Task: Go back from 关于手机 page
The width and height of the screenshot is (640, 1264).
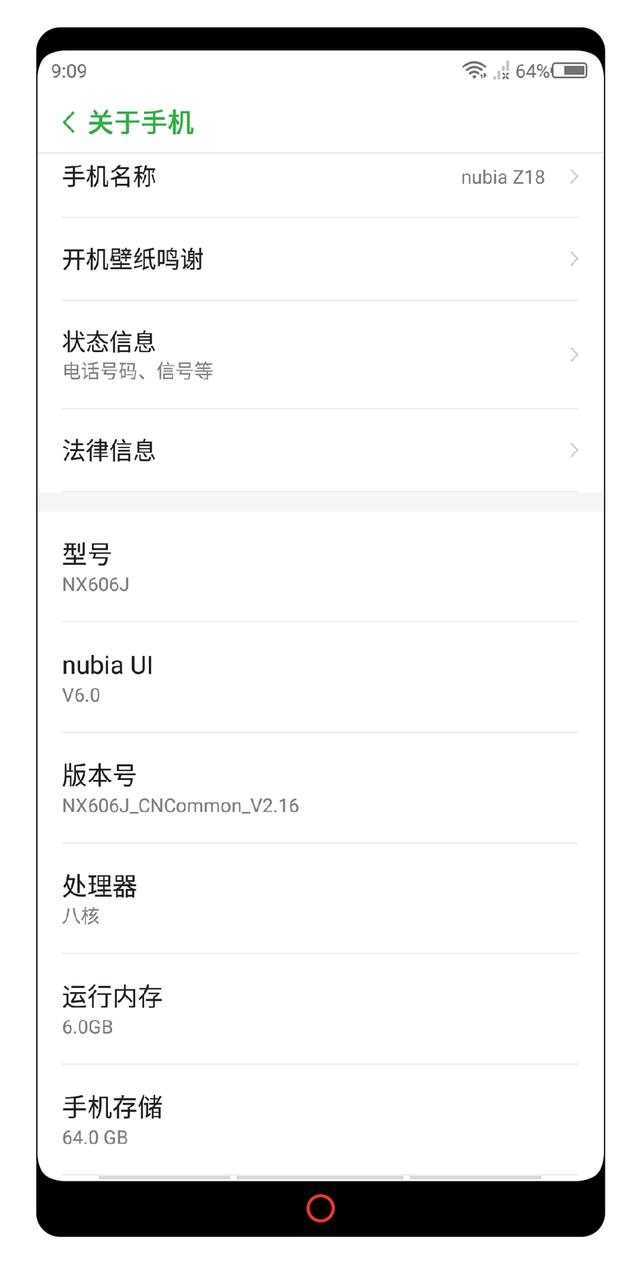Action: tap(68, 123)
